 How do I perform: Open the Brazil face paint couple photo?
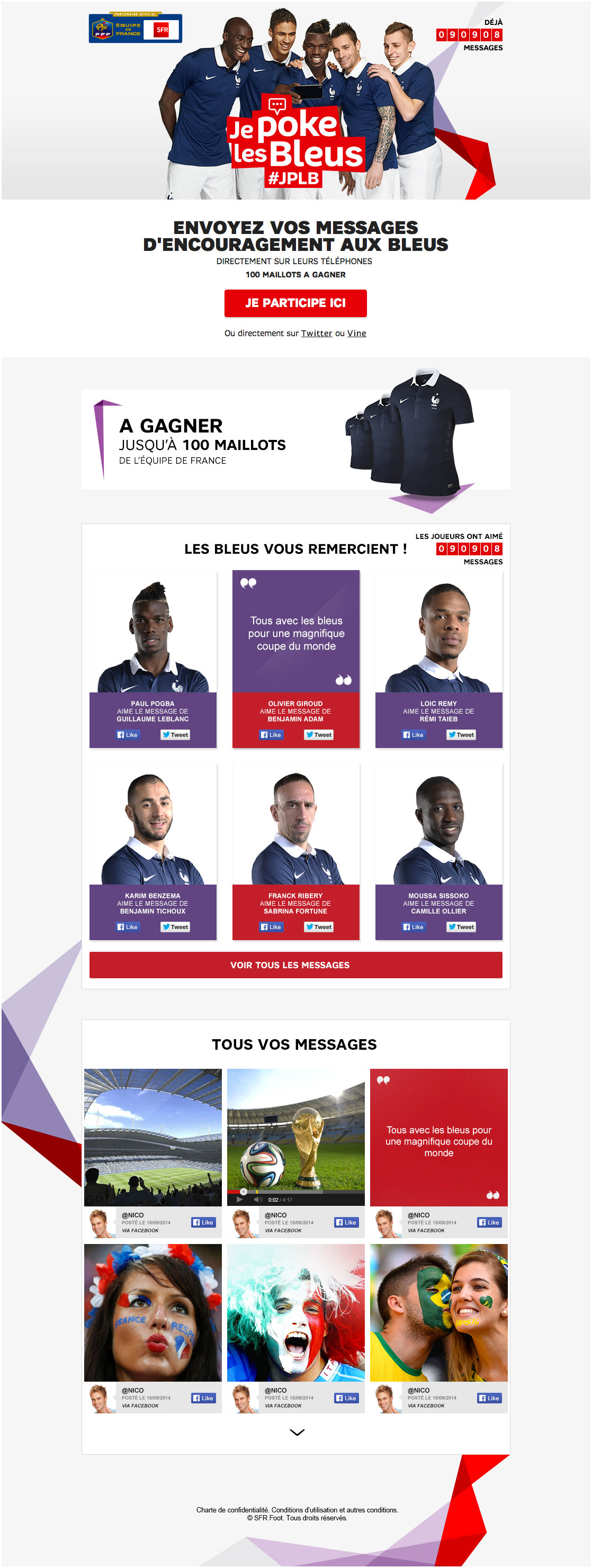[x=438, y=1312]
